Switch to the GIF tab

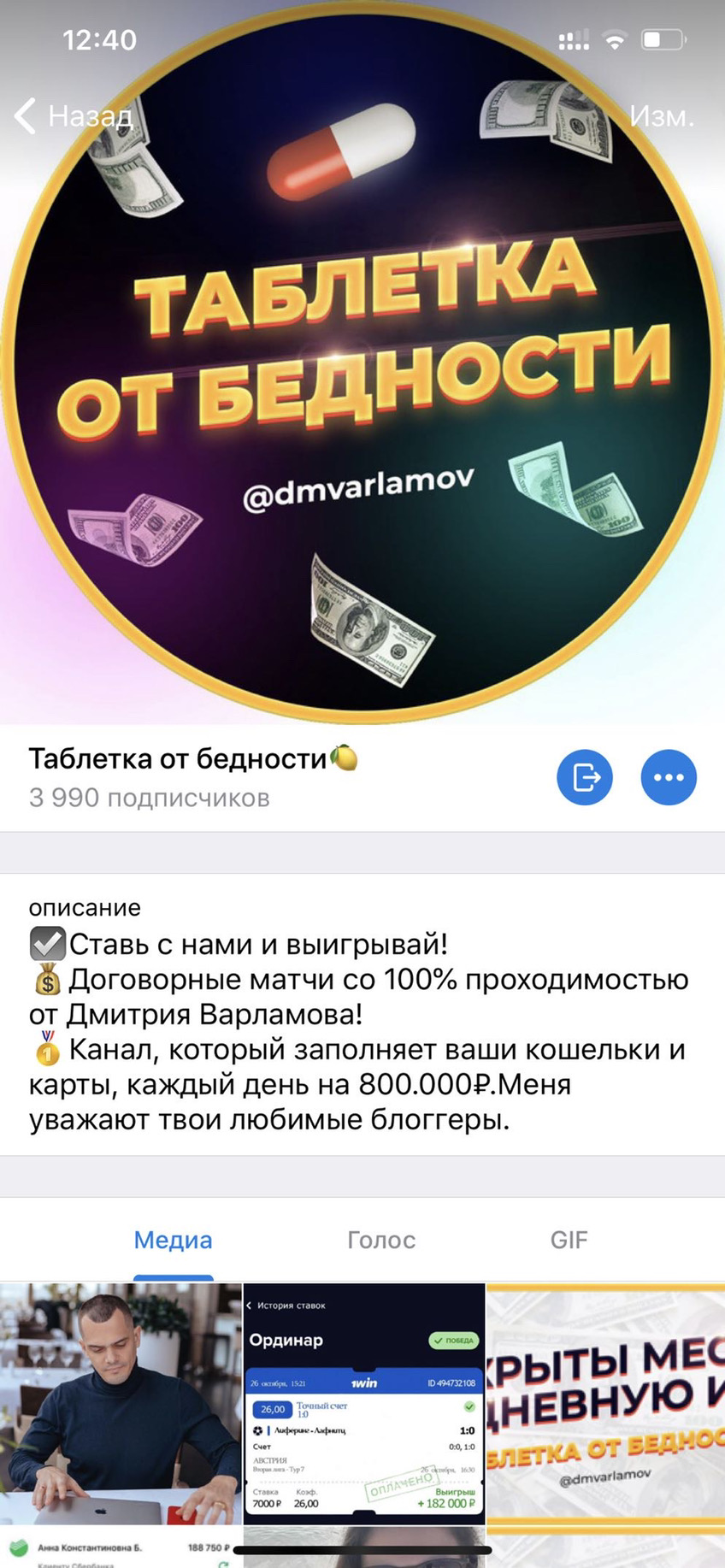[569, 1240]
